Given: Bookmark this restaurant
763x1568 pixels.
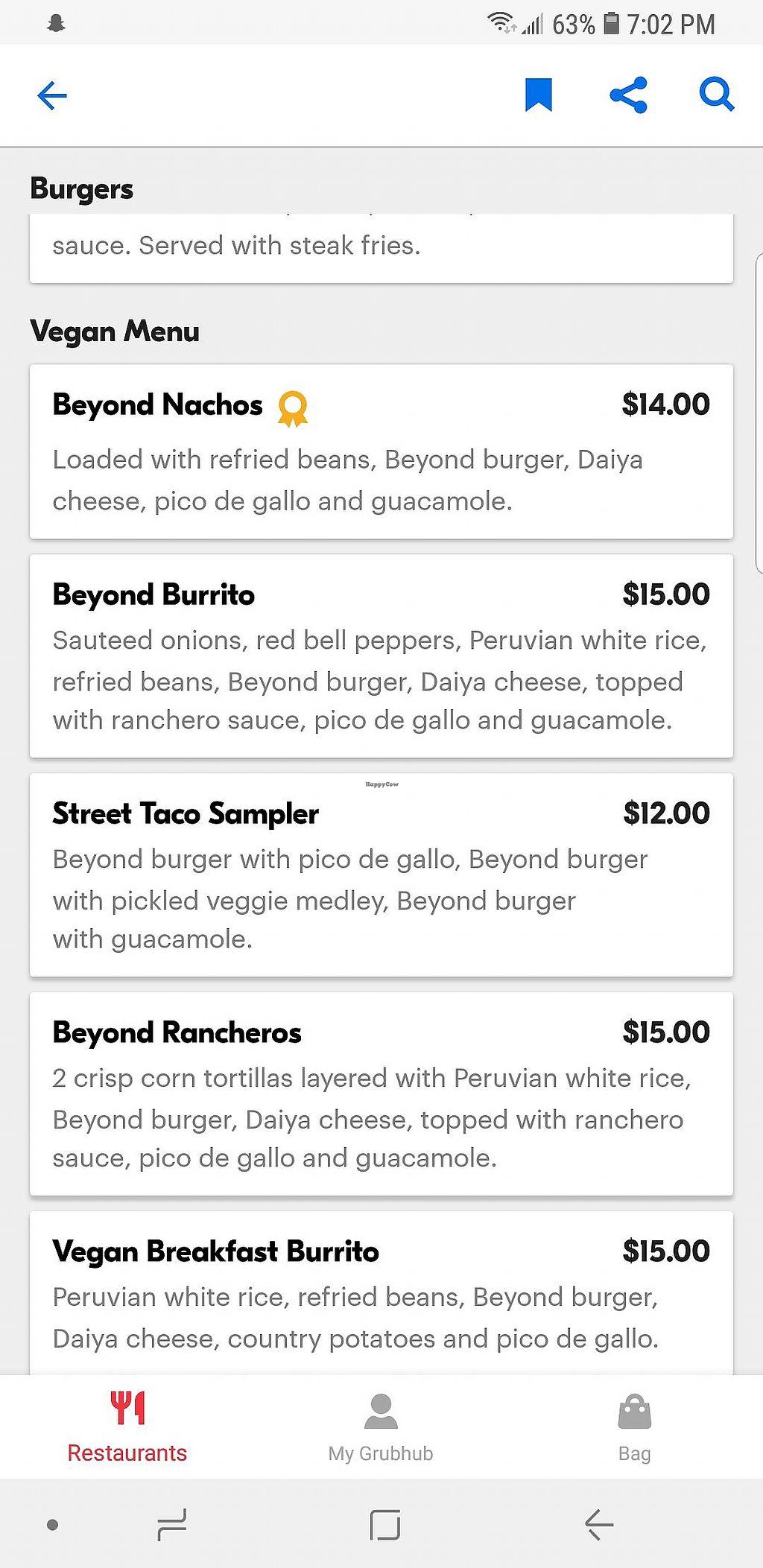Looking at the screenshot, I should tap(538, 95).
